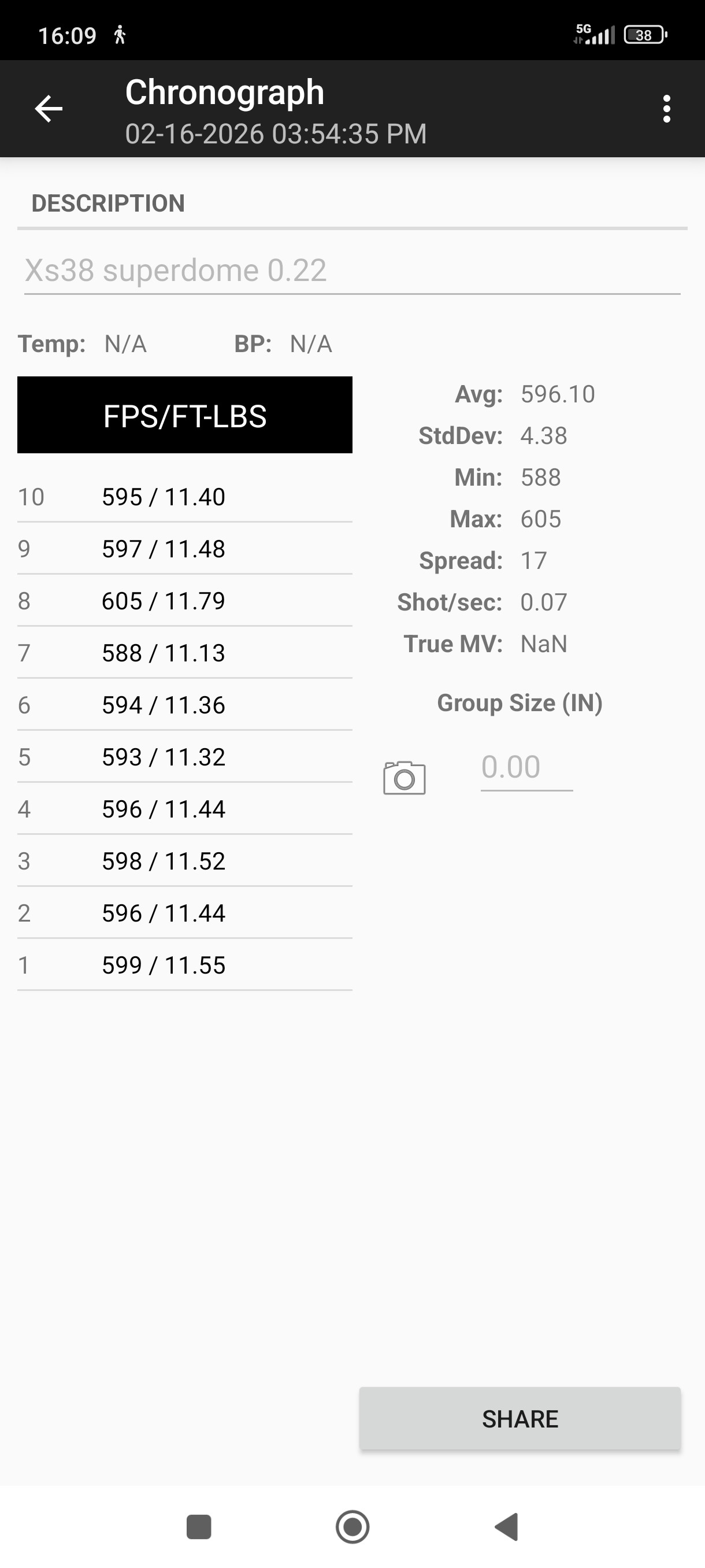Open recent apps from navigation bar
Viewport: 705px width, 1568px height.
pyautogui.click(x=198, y=1526)
